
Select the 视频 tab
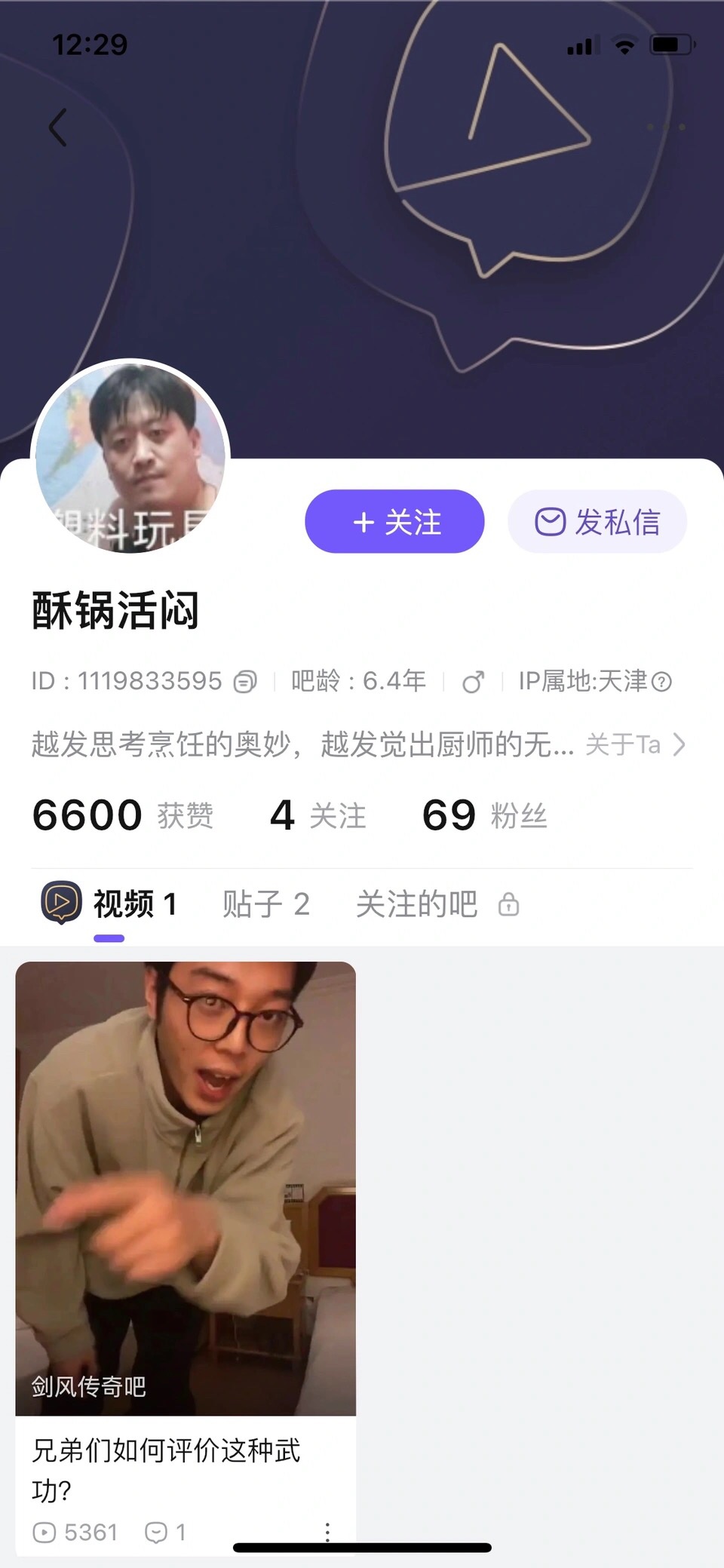pyautogui.click(x=109, y=904)
